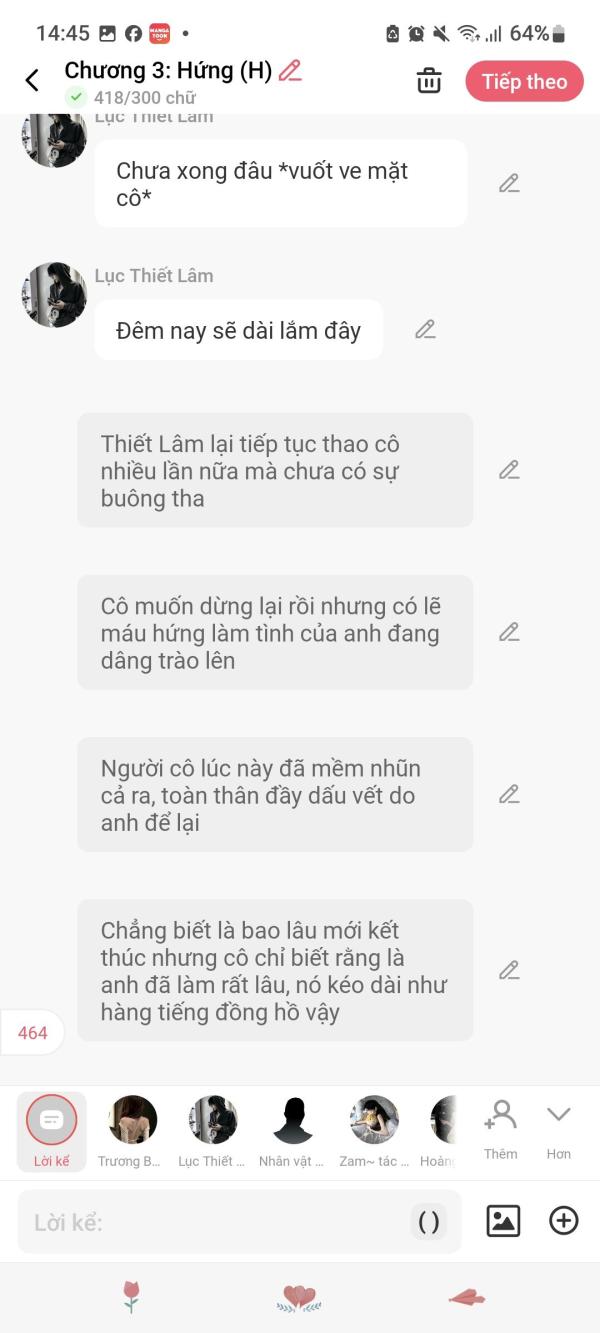Focus the Lời kể text input field
The height and width of the screenshot is (1333, 600).
(x=239, y=1221)
